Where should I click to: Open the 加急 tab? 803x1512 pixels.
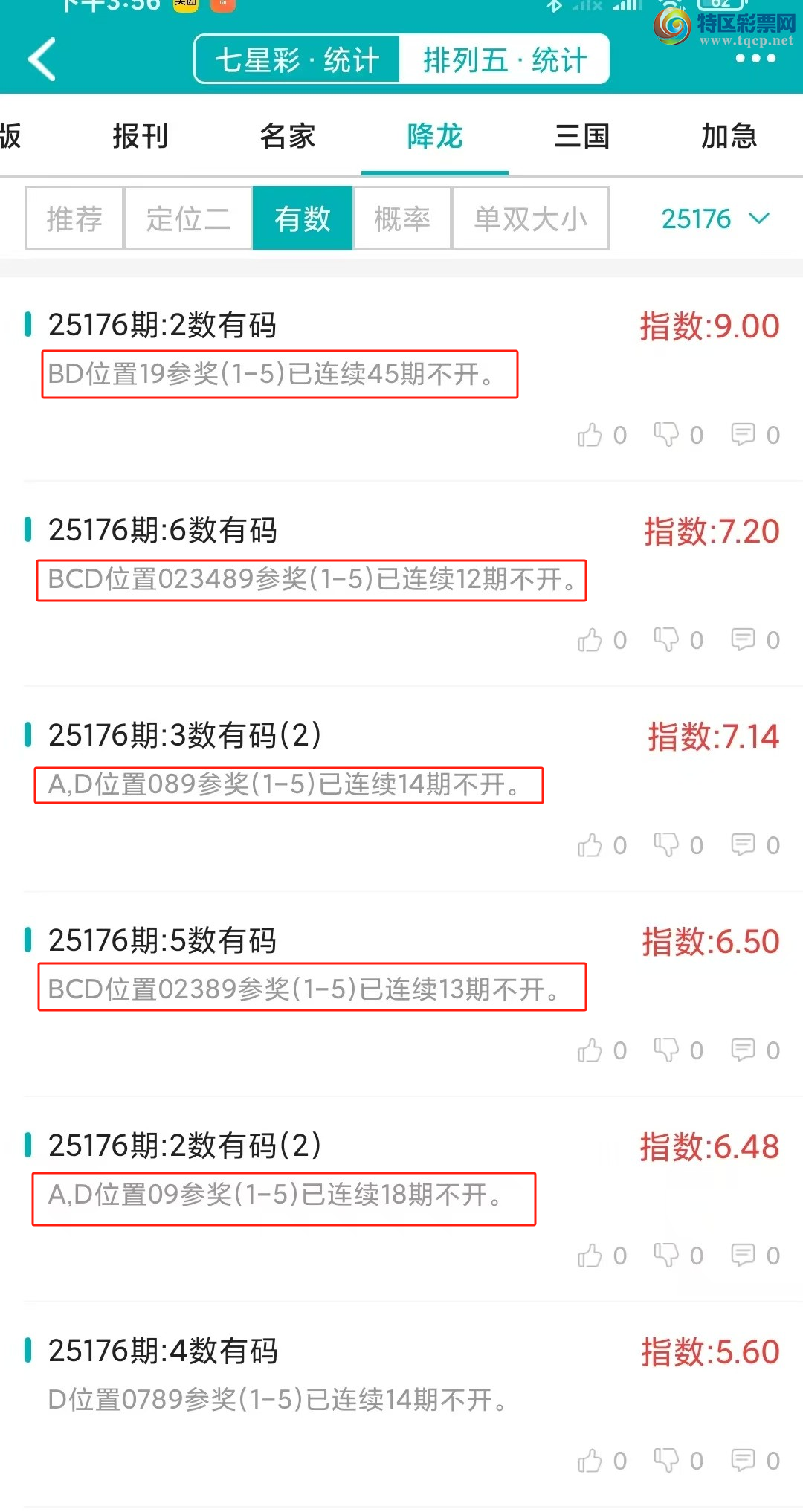click(729, 136)
